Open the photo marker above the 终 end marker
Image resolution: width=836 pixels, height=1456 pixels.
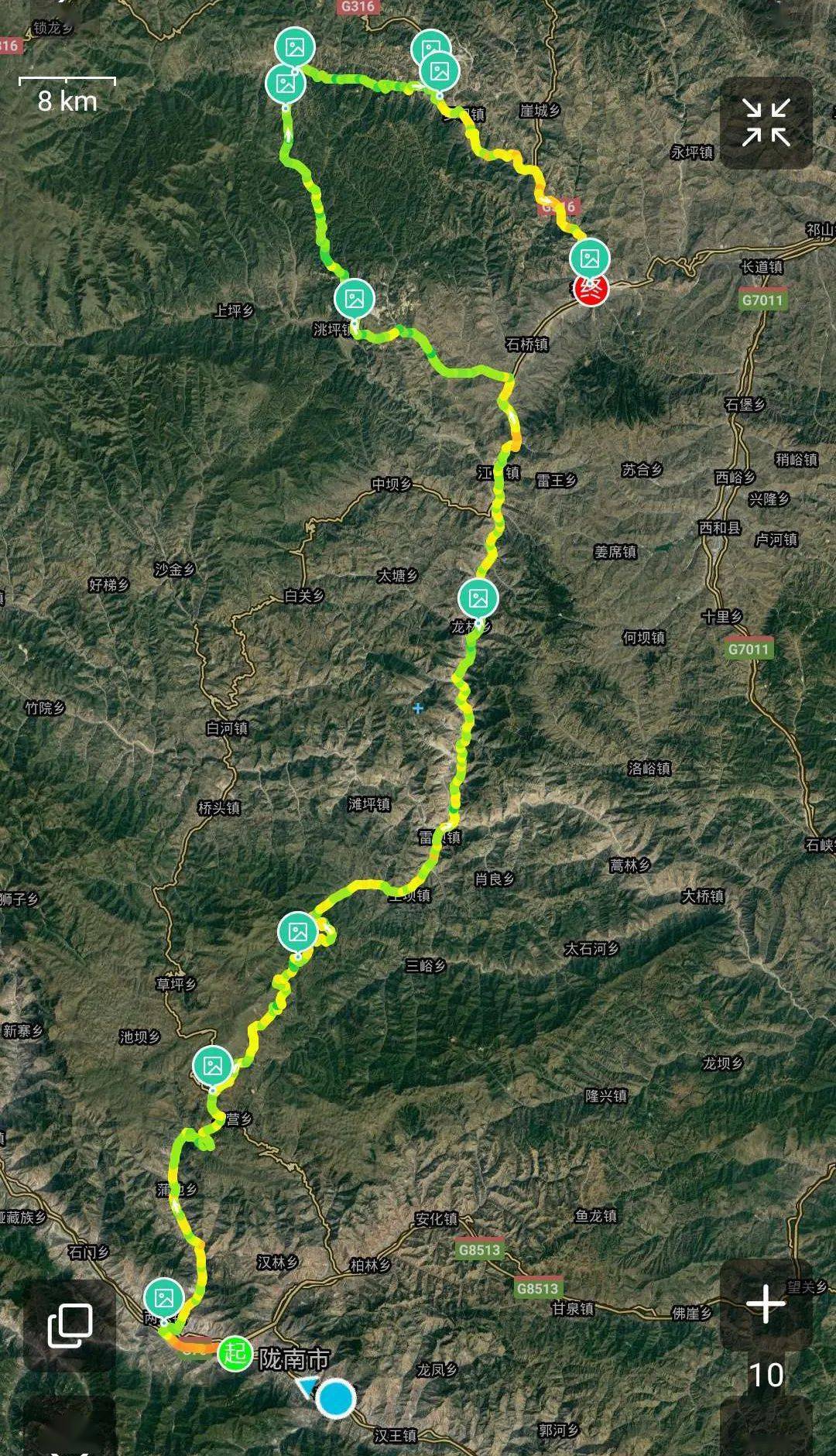point(590,259)
